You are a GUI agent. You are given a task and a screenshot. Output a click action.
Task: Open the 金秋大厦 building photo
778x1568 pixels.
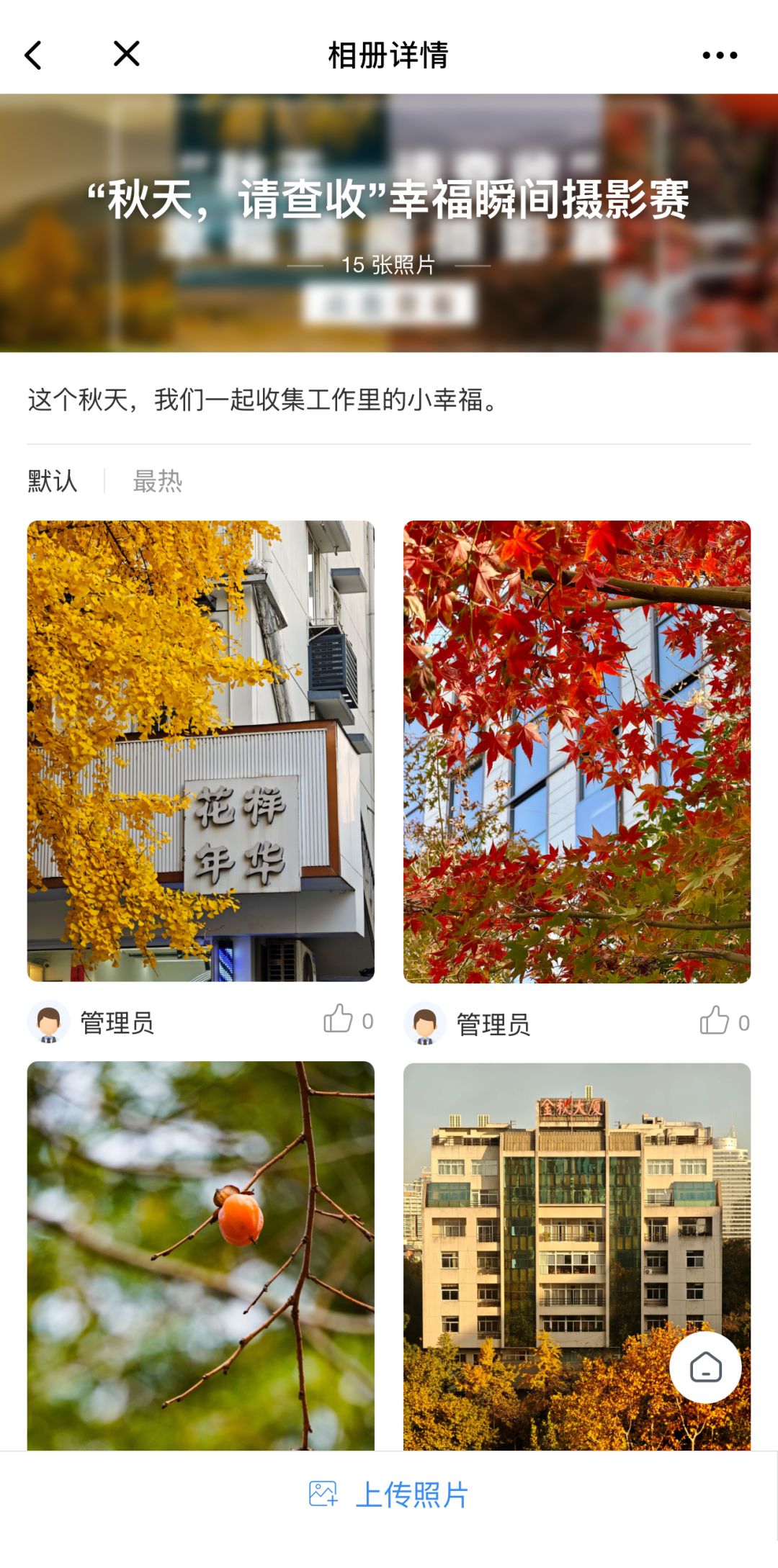point(577,1257)
